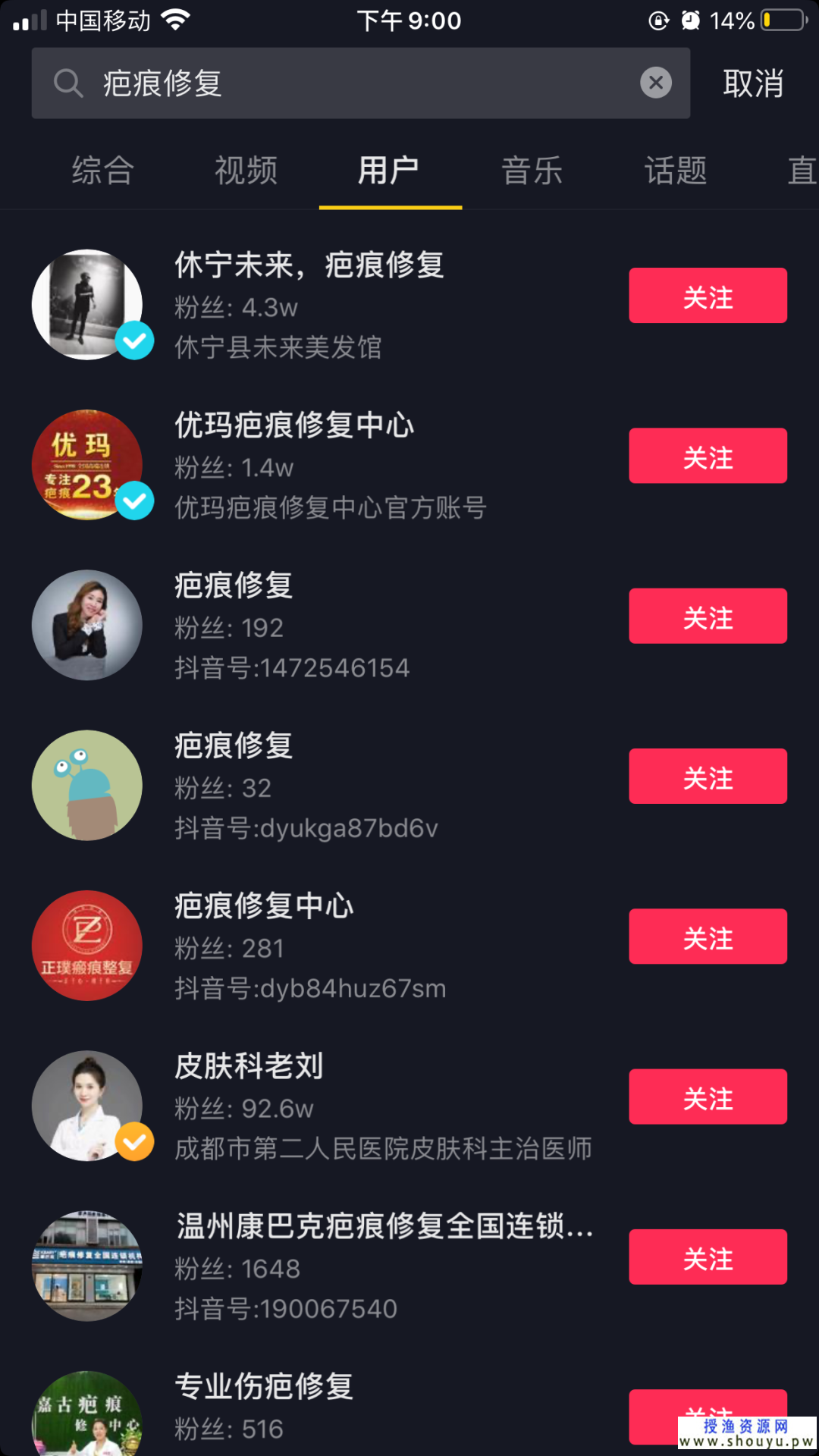Open 皮肤科老刘 profile
This screenshot has height=1456, width=819.
[x=249, y=1066]
